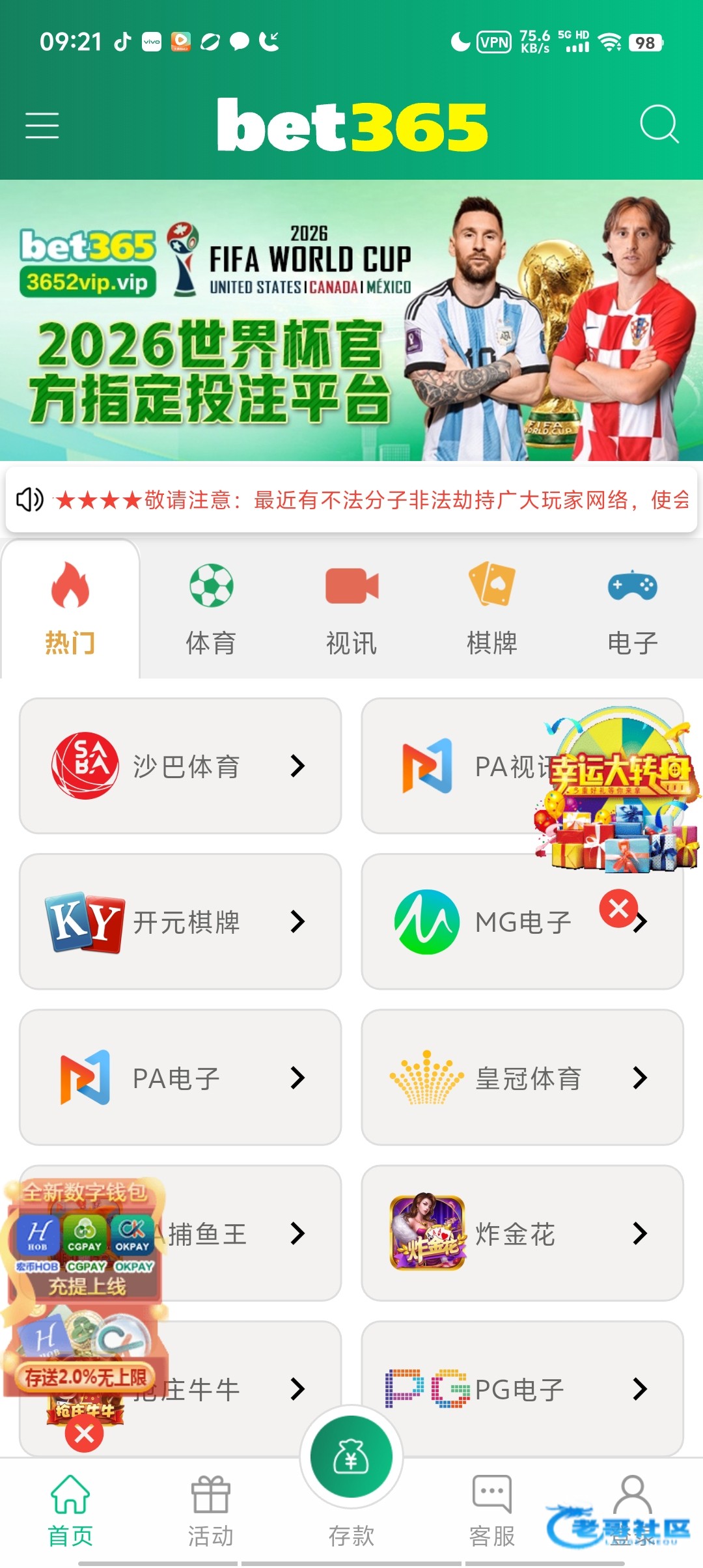This screenshot has height=1568, width=703.
Task: Open the 幸运大转盘 lucky wheel promo
Action: pyautogui.click(x=618, y=791)
